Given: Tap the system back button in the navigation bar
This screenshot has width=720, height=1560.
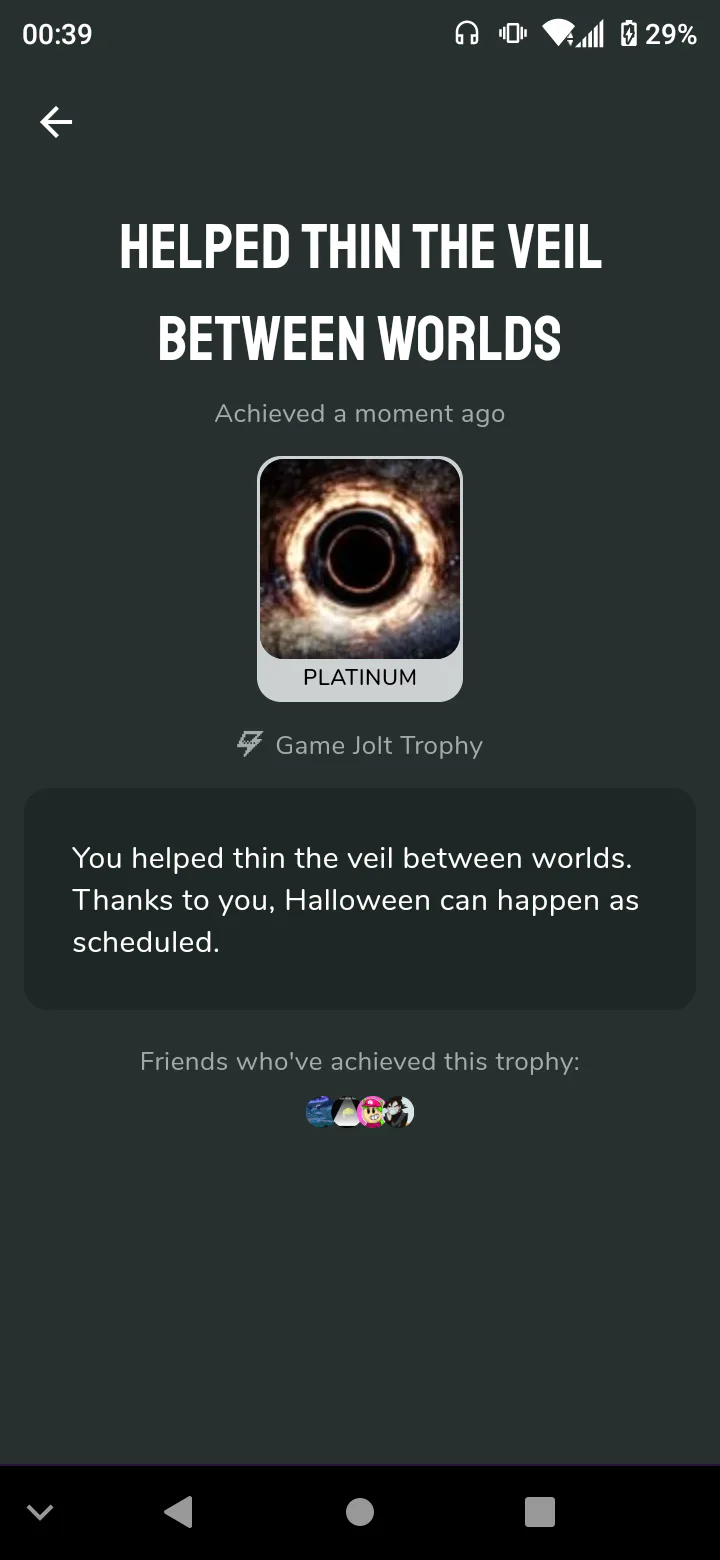Looking at the screenshot, I should [178, 1511].
